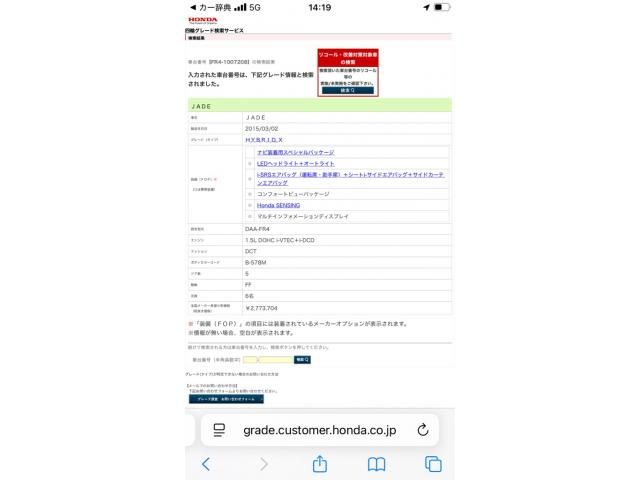Go back to previous page in Safari
This screenshot has width=640, height=480.
click(x=206, y=464)
